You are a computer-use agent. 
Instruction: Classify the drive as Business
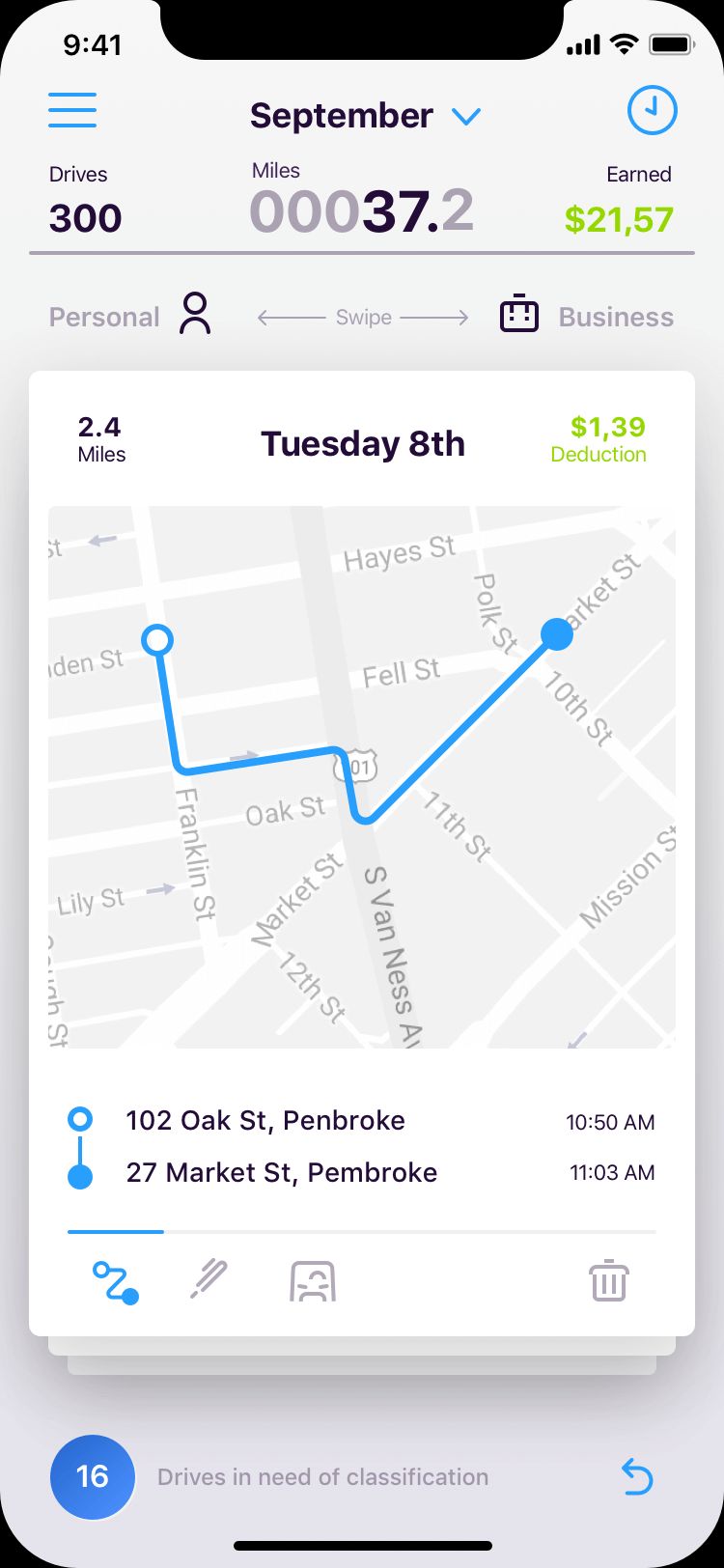tap(615, 317)
